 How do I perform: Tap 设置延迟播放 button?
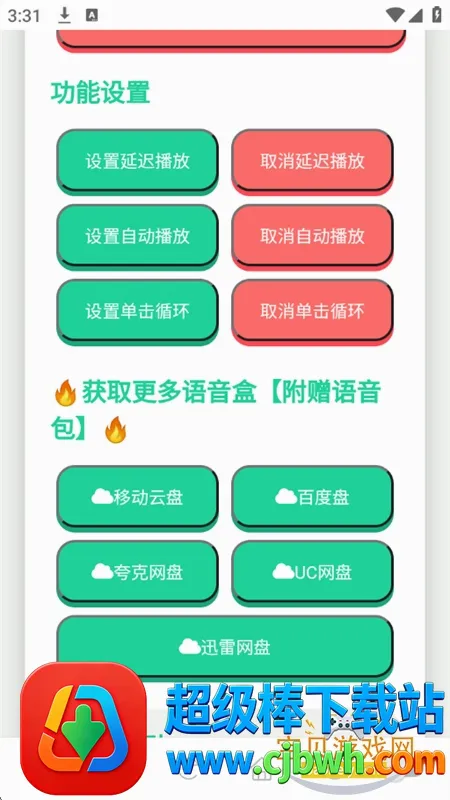coord(137,161)
